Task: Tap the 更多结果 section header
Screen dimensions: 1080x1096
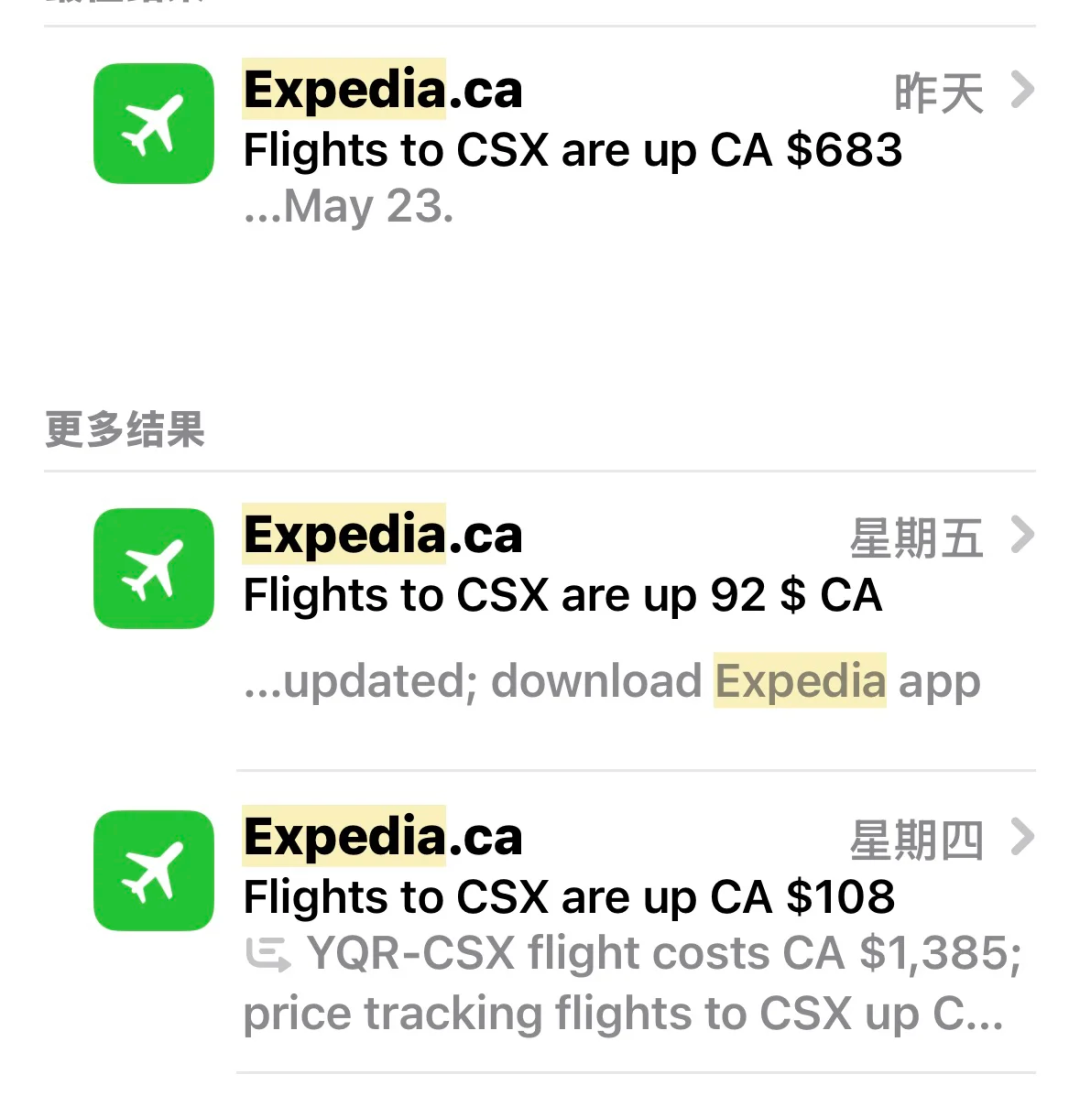Action: coord(123,430)
